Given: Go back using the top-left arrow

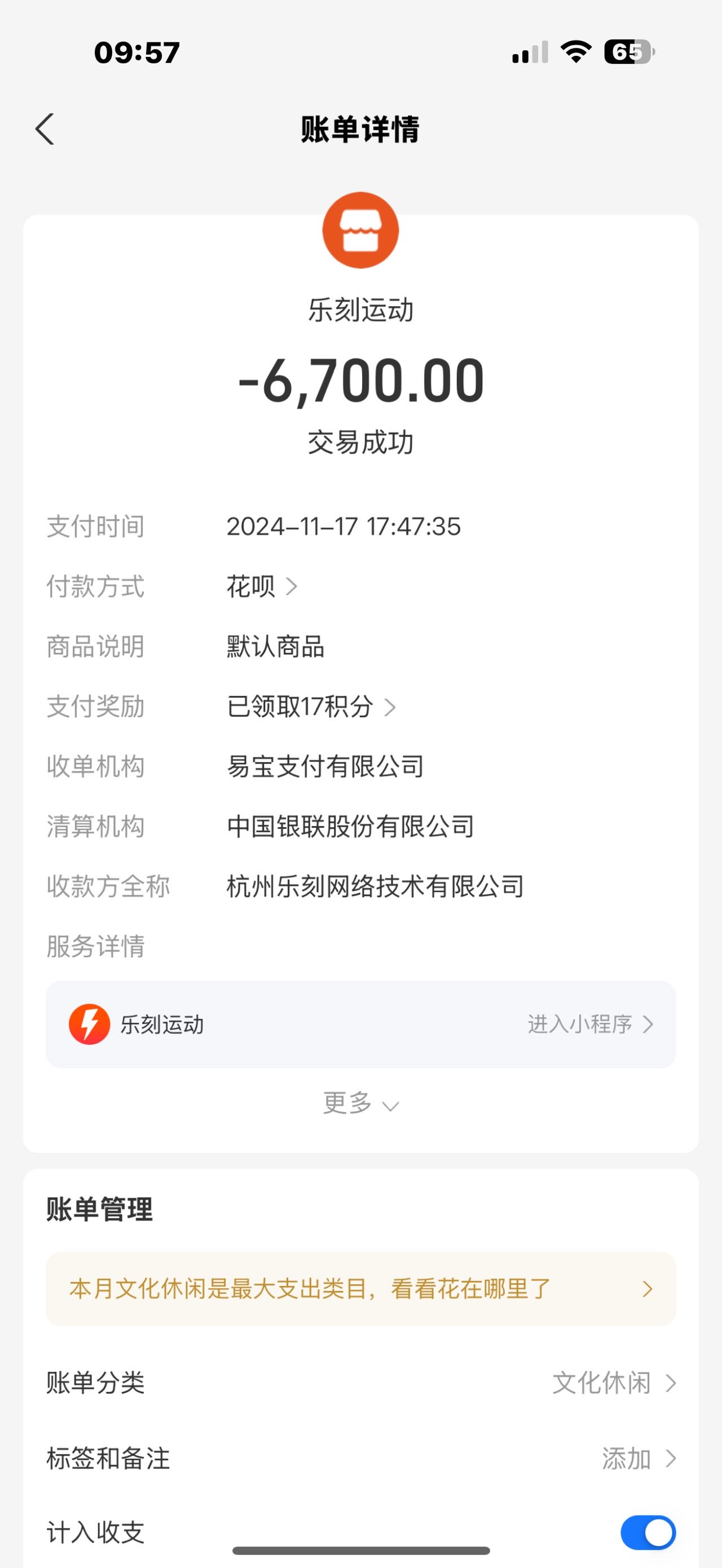Looking at the screenshot, I should [45, 129].
